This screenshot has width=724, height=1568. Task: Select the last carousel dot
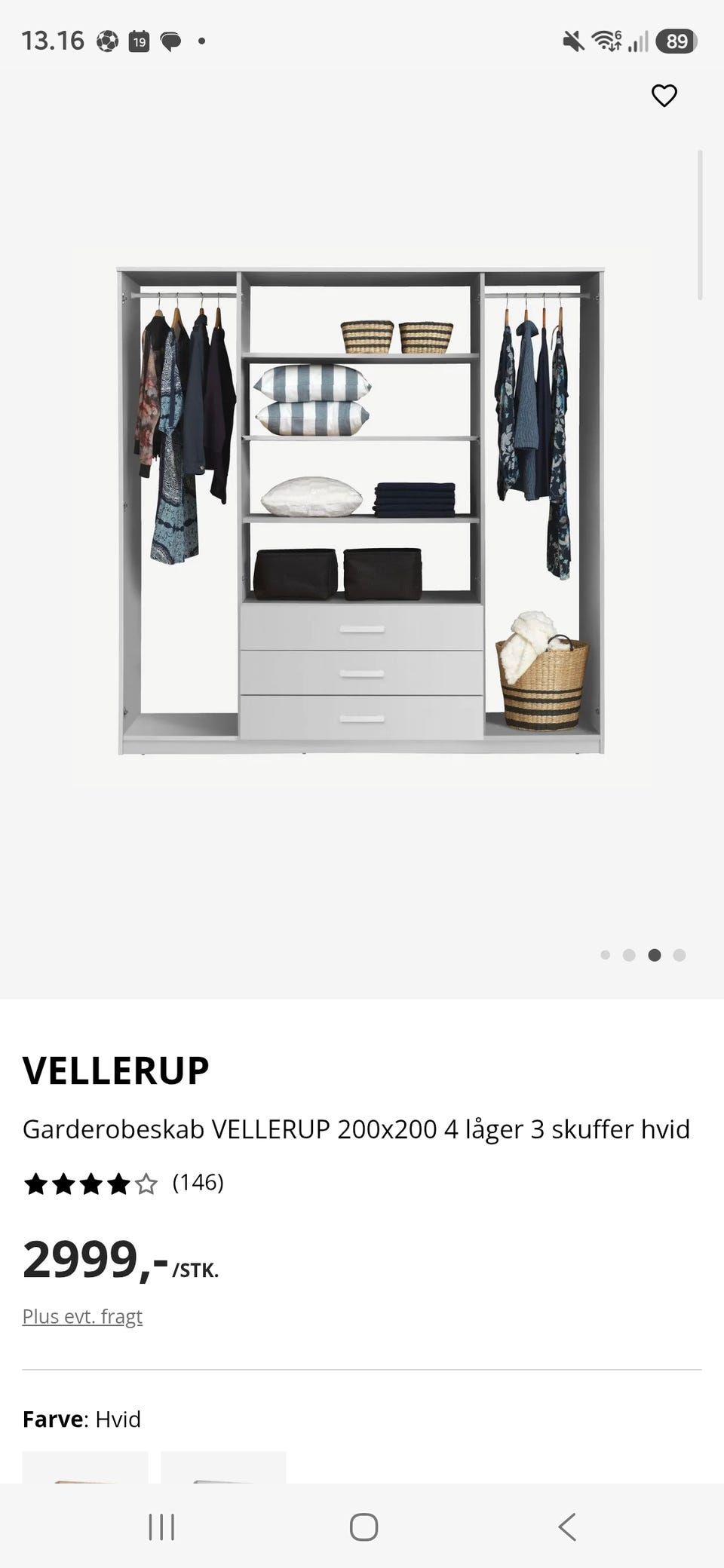tap(680, 954)
